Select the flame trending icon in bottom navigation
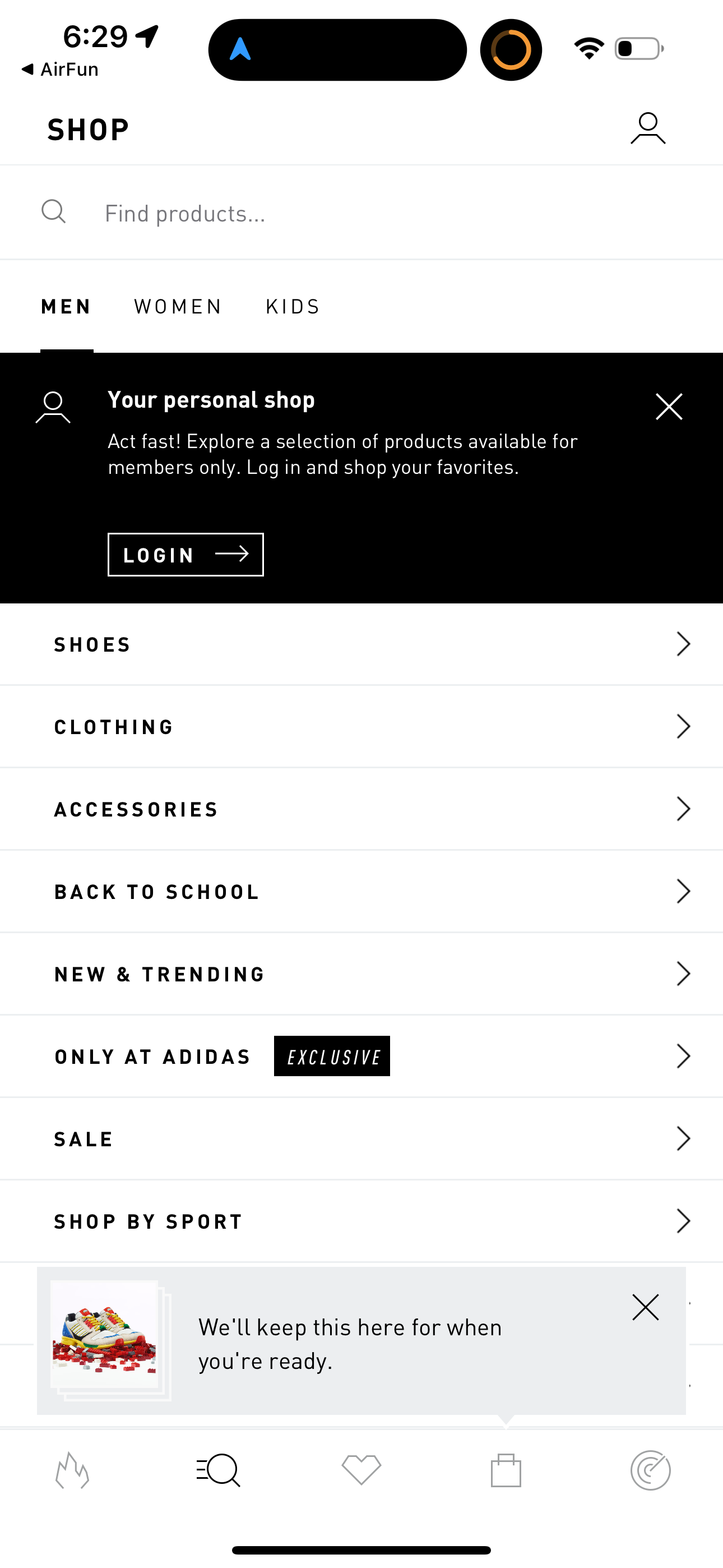Image resolution: width=723 pixels, height=1568 pixels. click(72, 1470)
